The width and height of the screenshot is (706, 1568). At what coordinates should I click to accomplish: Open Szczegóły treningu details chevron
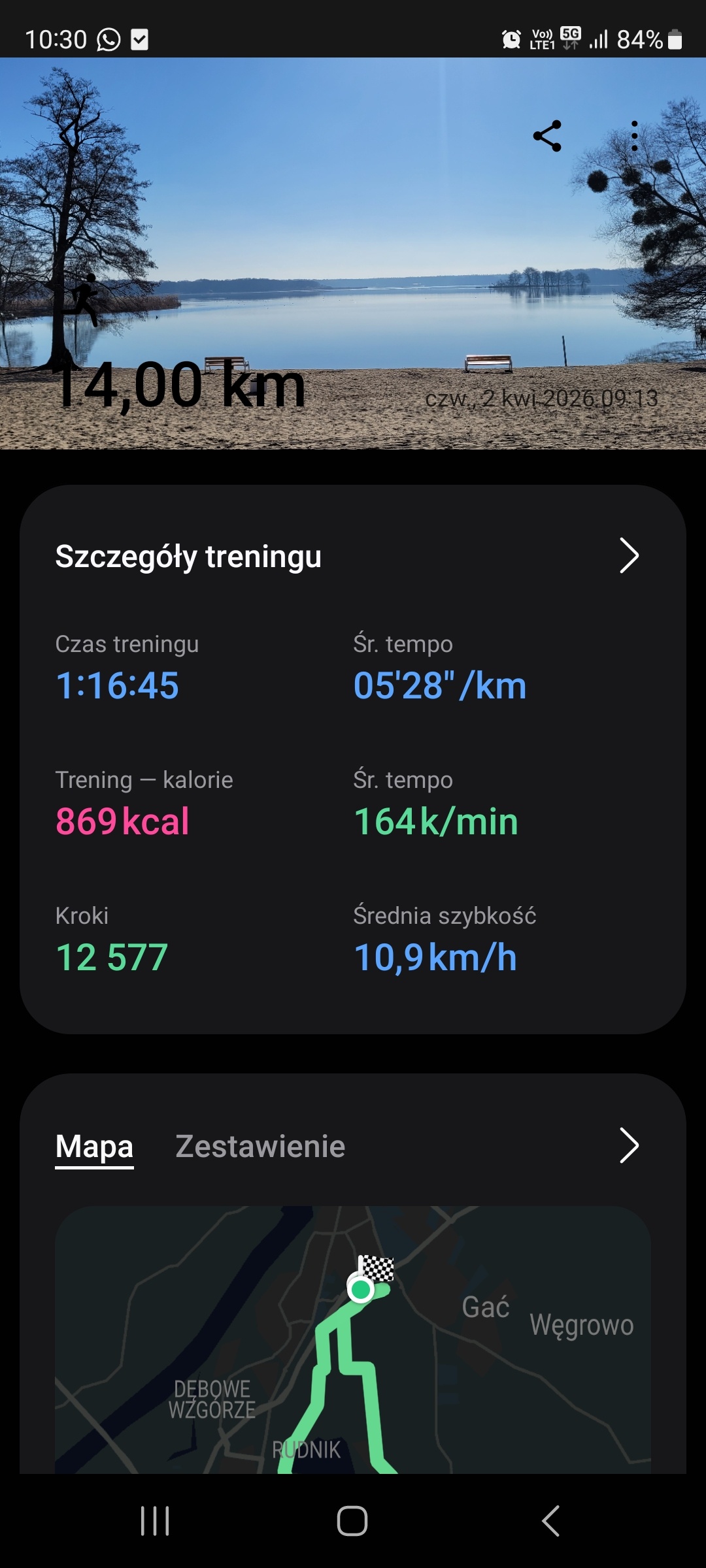pyautogui.click(x=628, y=556)
